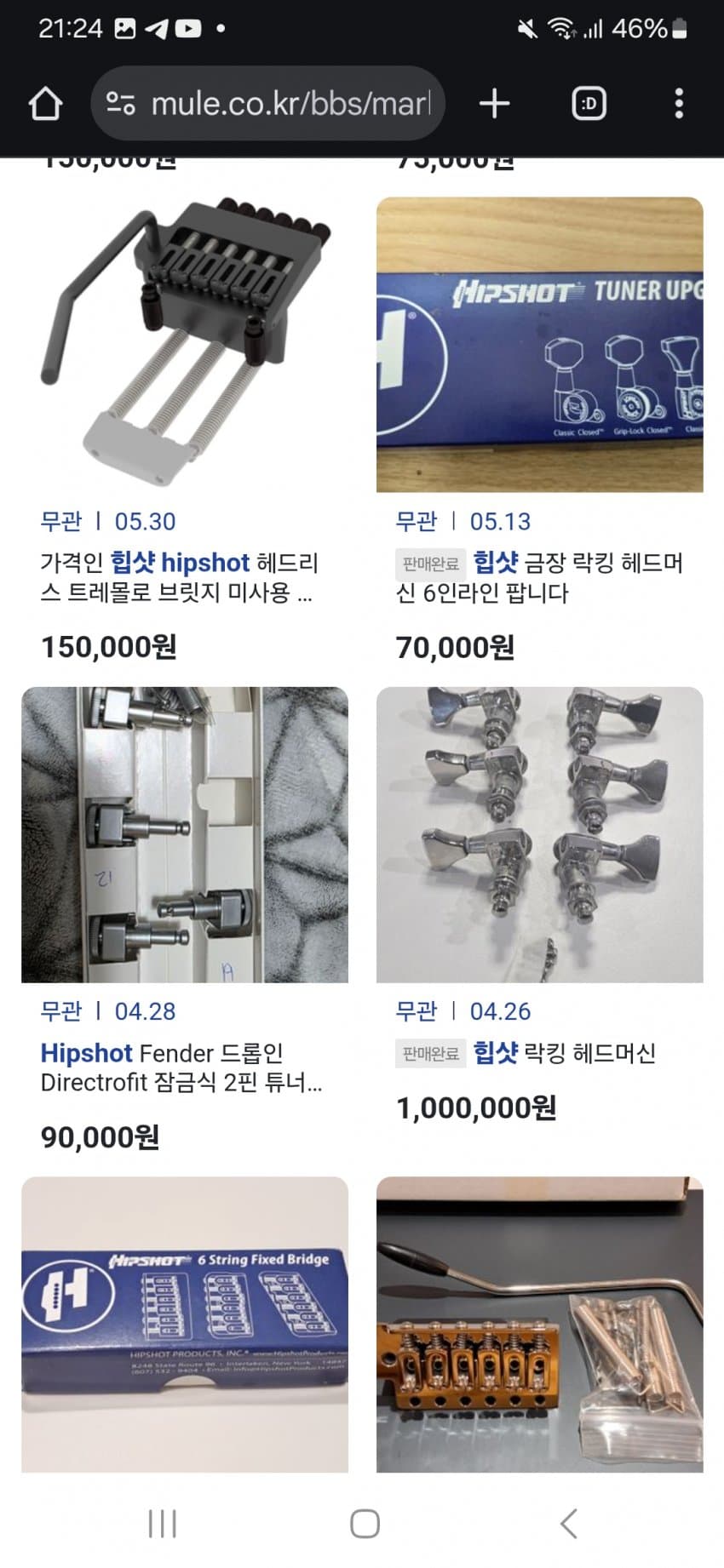Image resolution: width=724 pixels, height=1568 pixels.
Task: Go to the browser home page
Action: pyautogui.click(x=46, y=104)
